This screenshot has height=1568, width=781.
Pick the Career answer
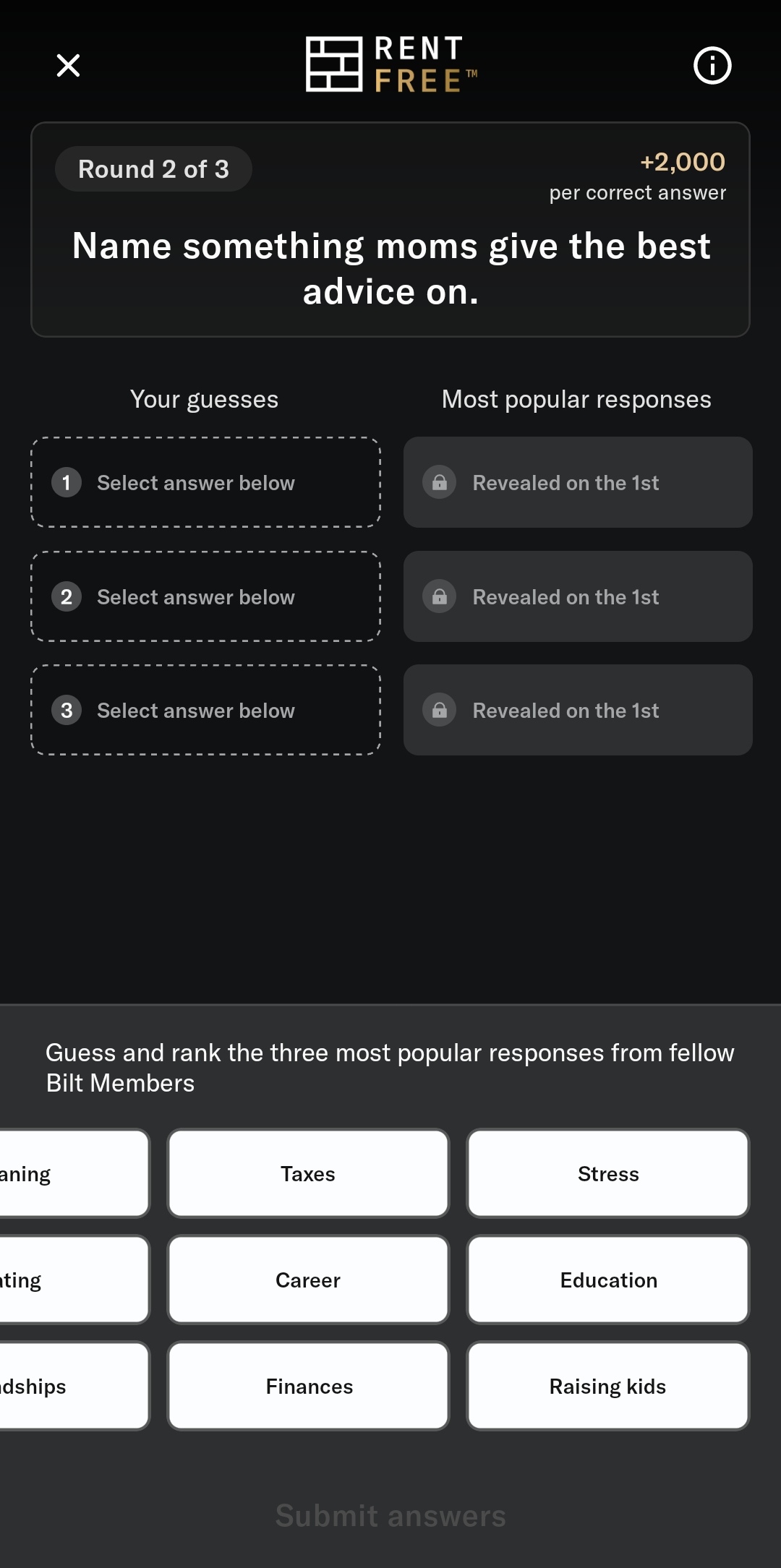308,1280
